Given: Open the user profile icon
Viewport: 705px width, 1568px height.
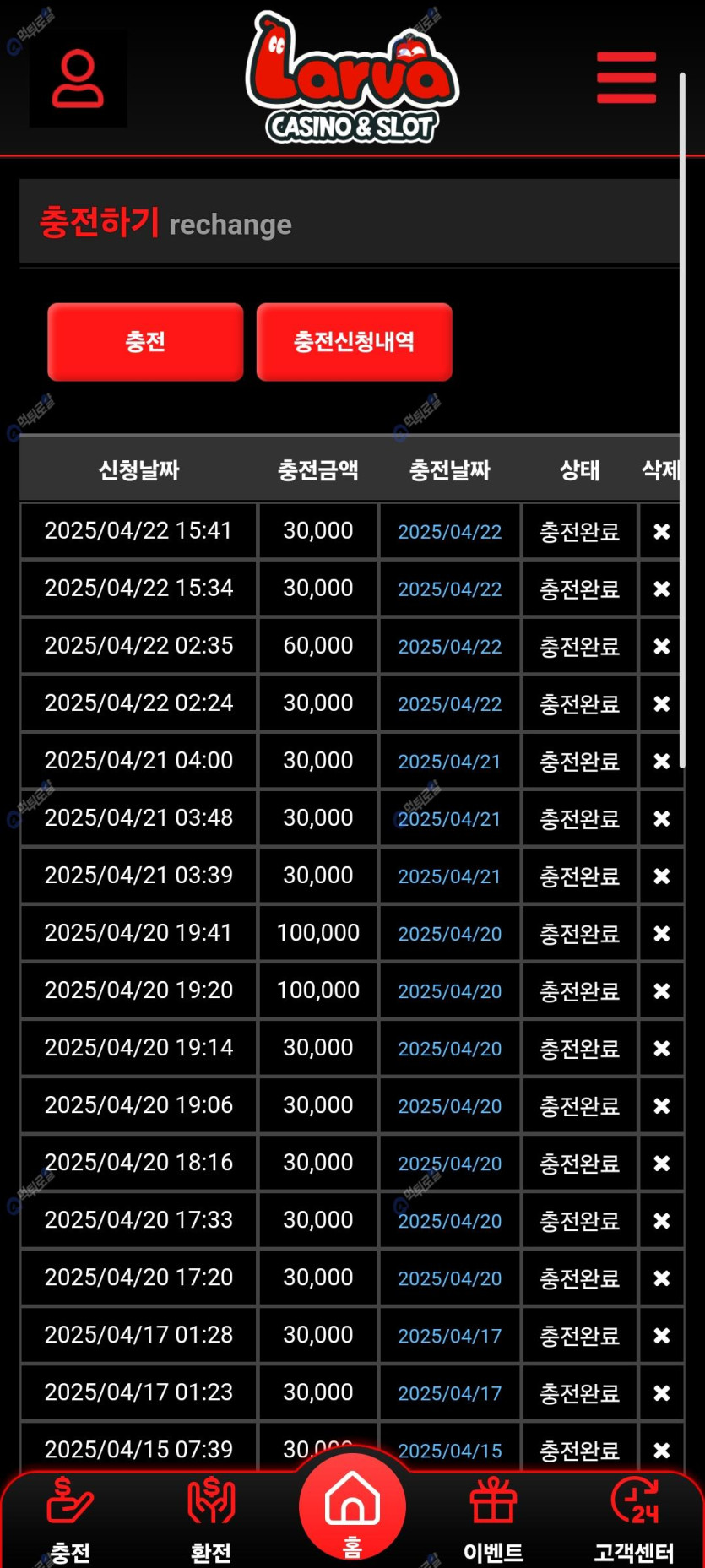Looking at the screenshot, I should [x=78, y=79].
